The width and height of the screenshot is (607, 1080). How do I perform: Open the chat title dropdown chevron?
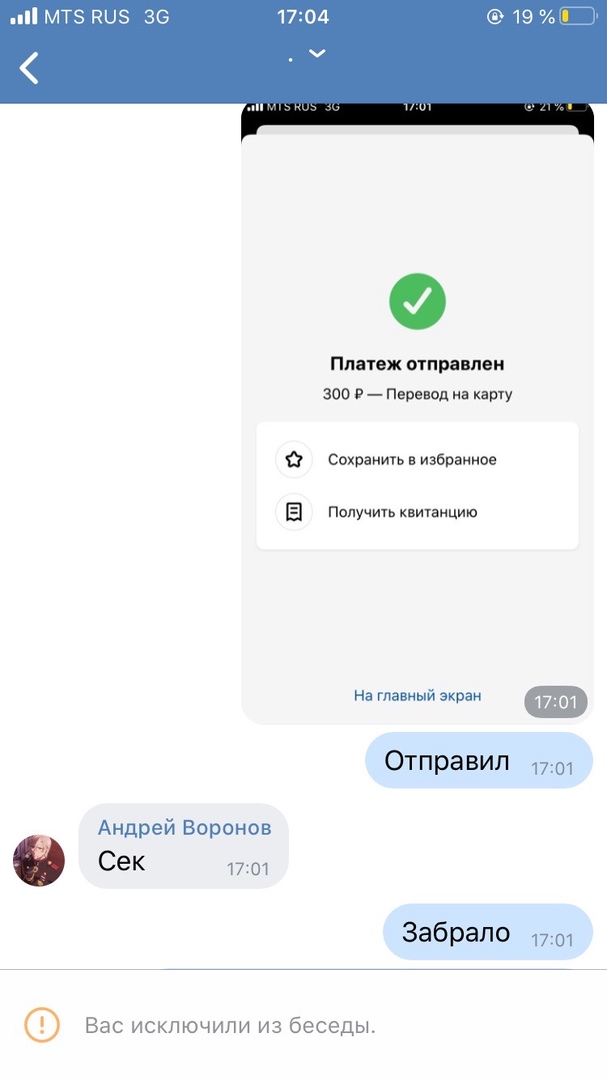tap(317, 54)
